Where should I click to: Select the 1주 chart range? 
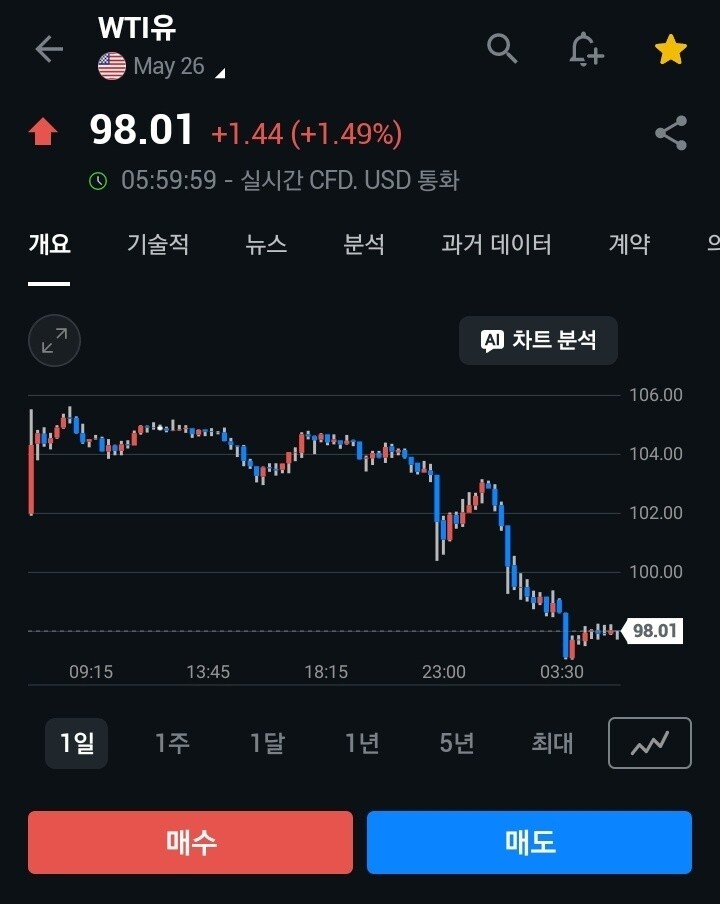(x=172, y=743)
